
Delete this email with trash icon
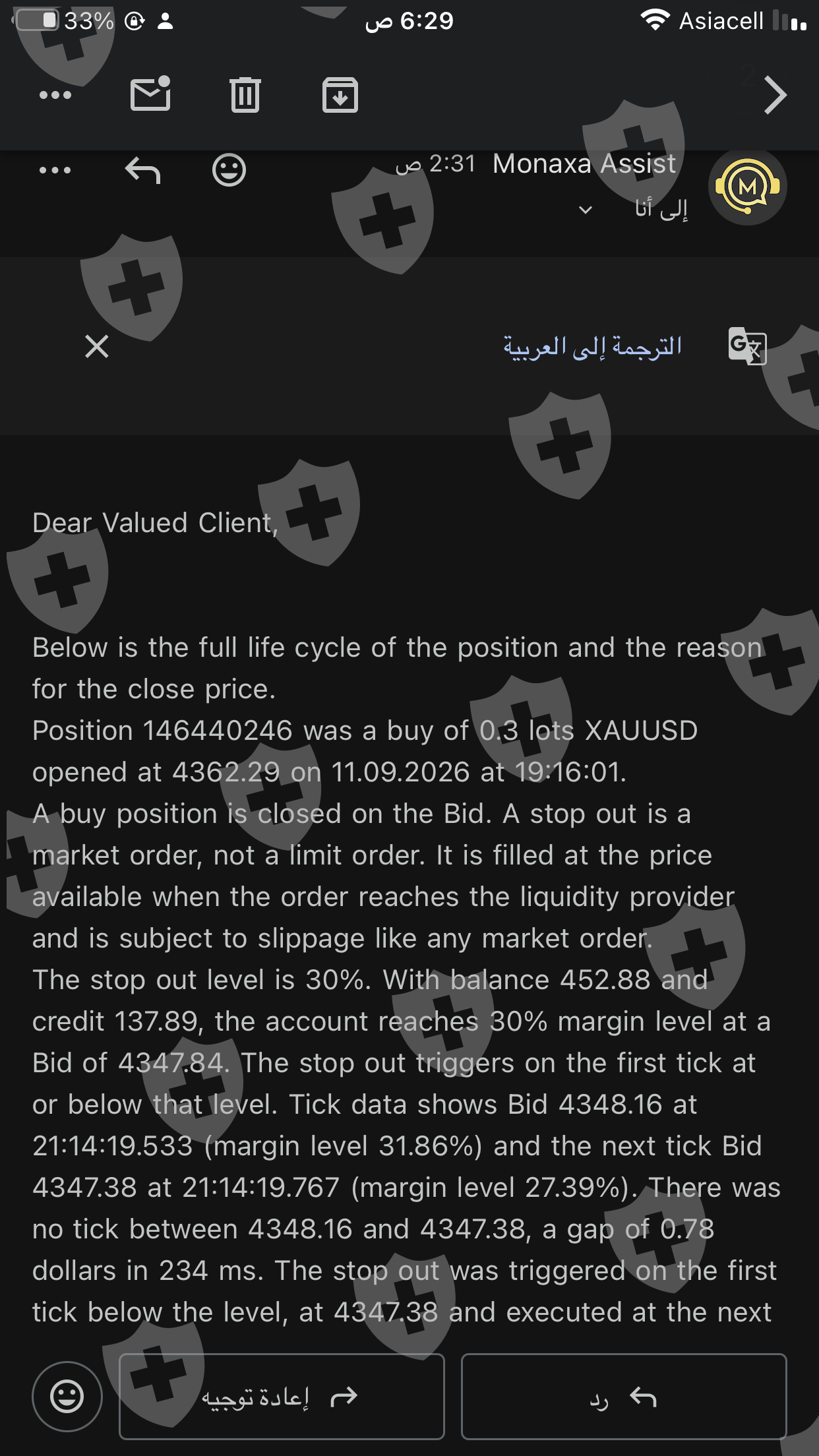point(245,95)
